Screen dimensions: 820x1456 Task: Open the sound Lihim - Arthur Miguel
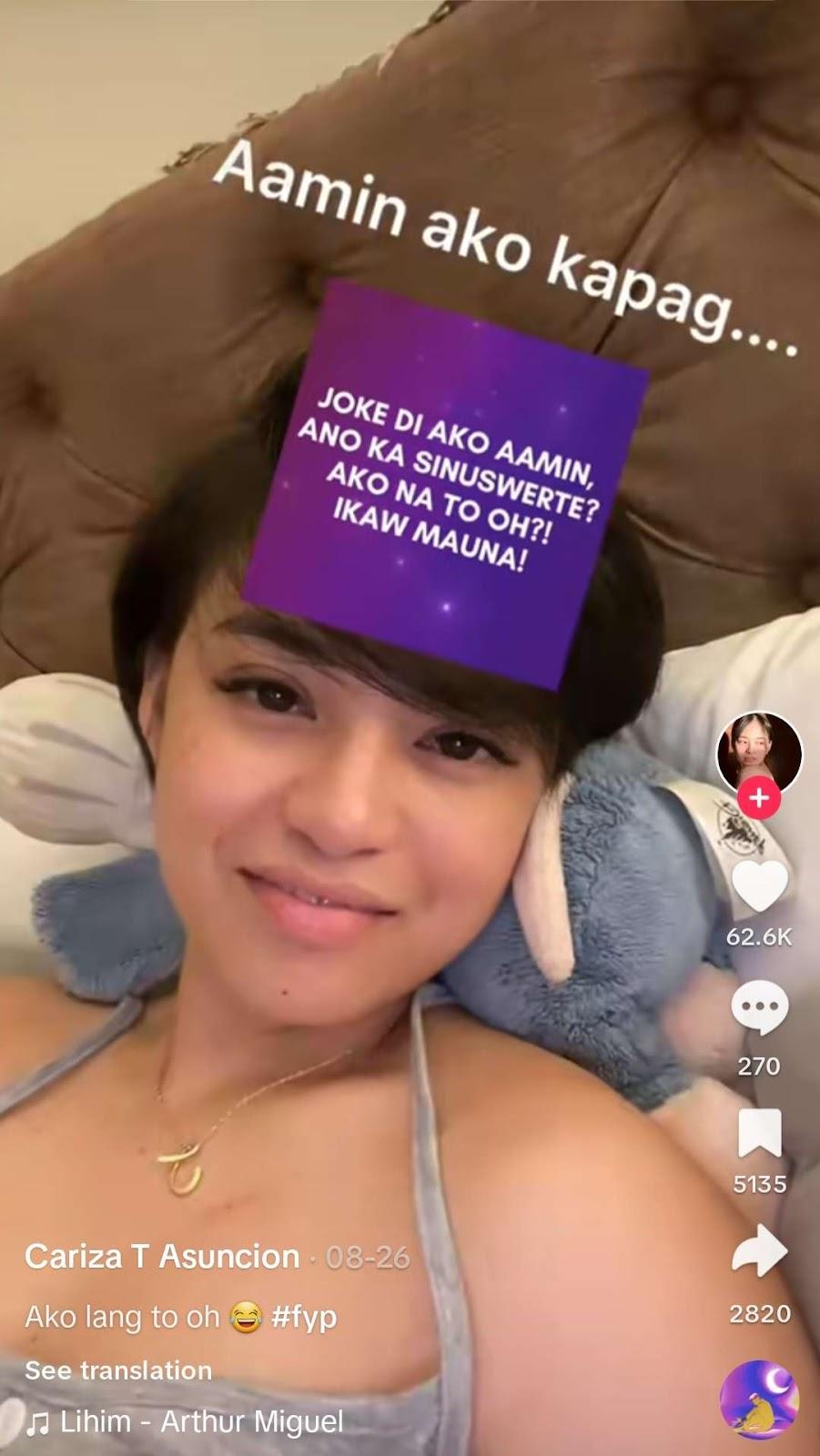pyautogui.click(x=200, y=1421)
